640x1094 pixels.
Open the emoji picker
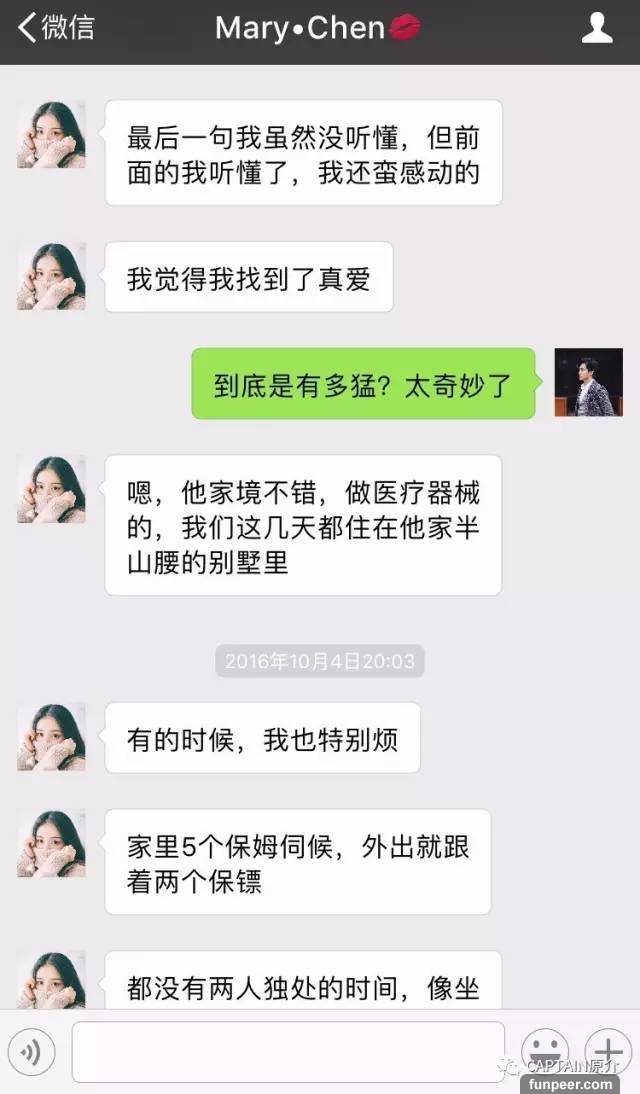(545, 1052)
